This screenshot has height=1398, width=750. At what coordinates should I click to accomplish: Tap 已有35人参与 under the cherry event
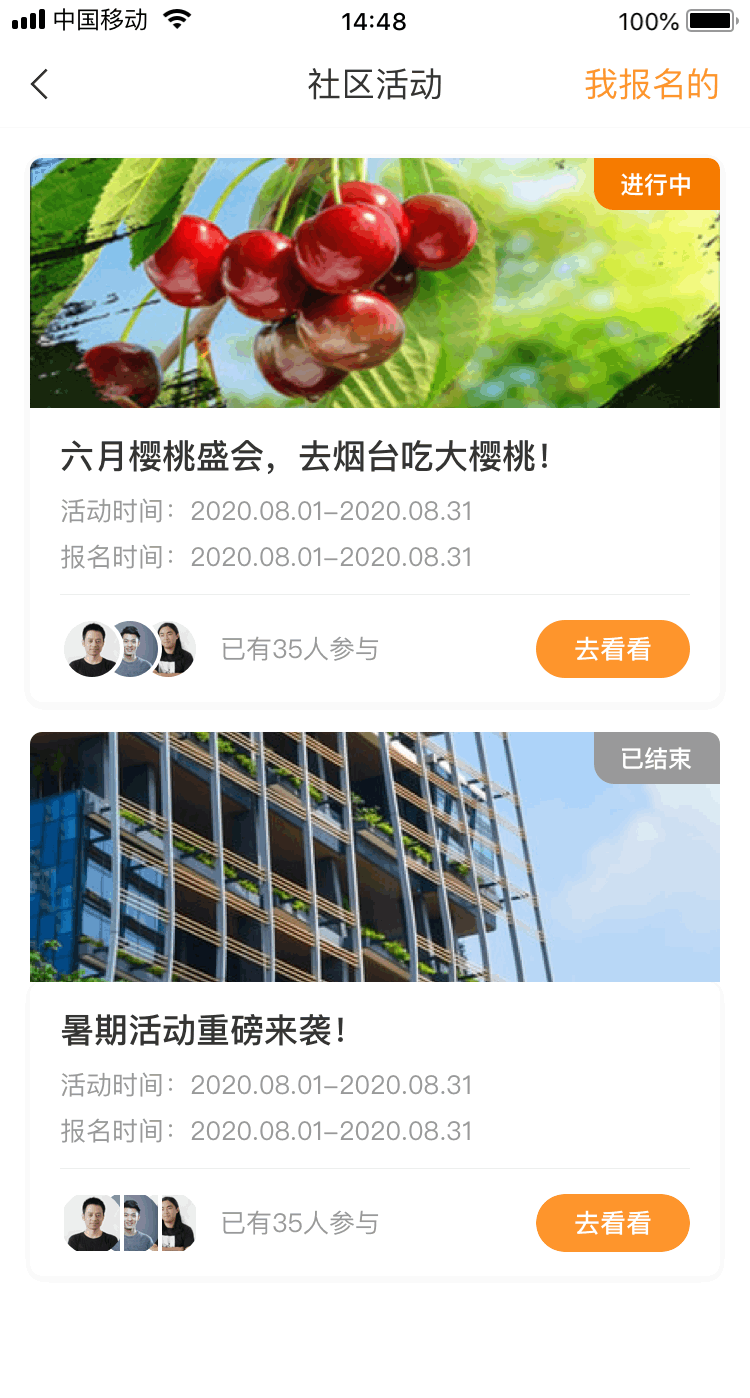pyautogui.click(x=299, y=649)
